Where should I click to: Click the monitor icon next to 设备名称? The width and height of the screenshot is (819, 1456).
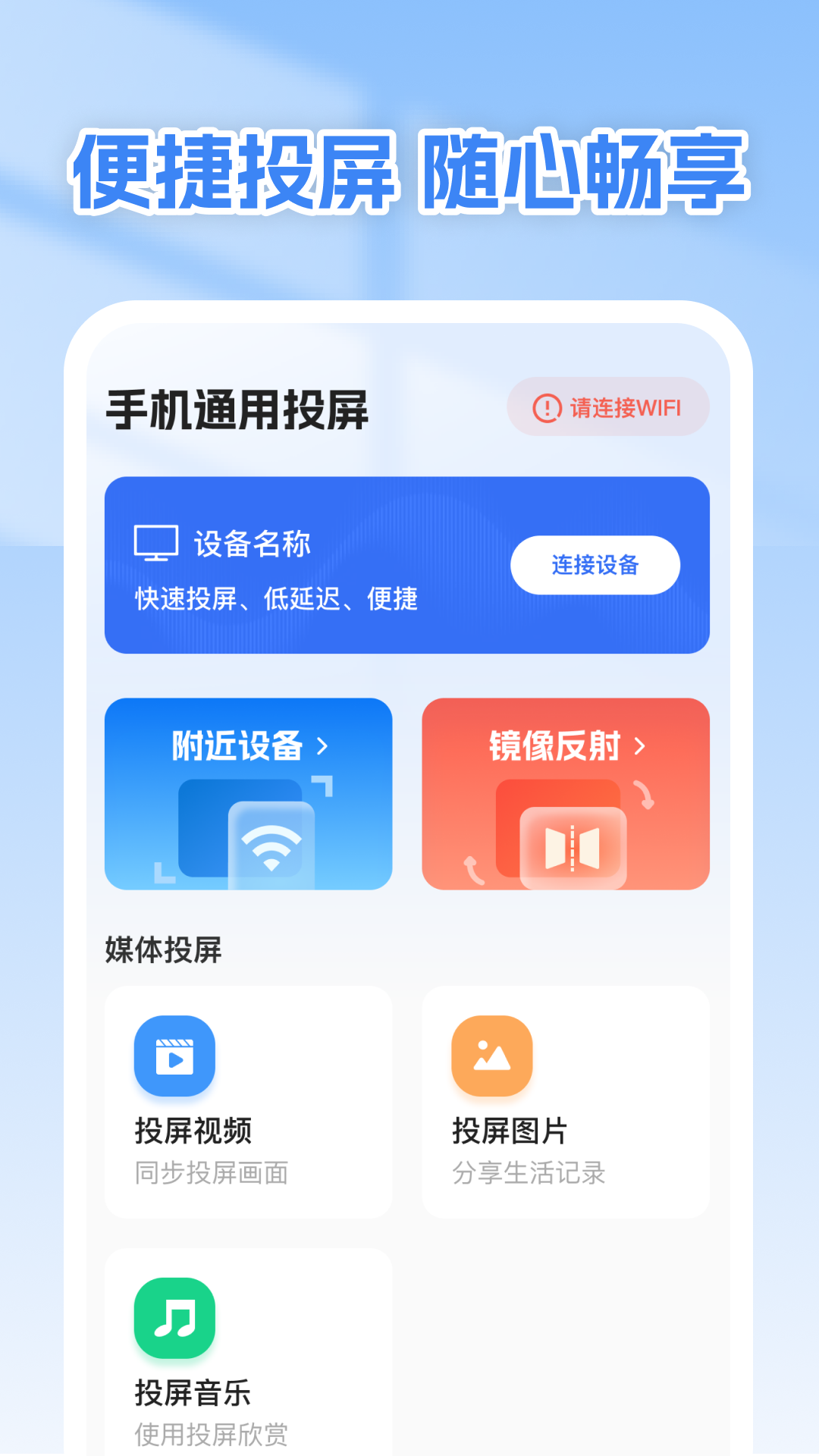coord(155,543)
